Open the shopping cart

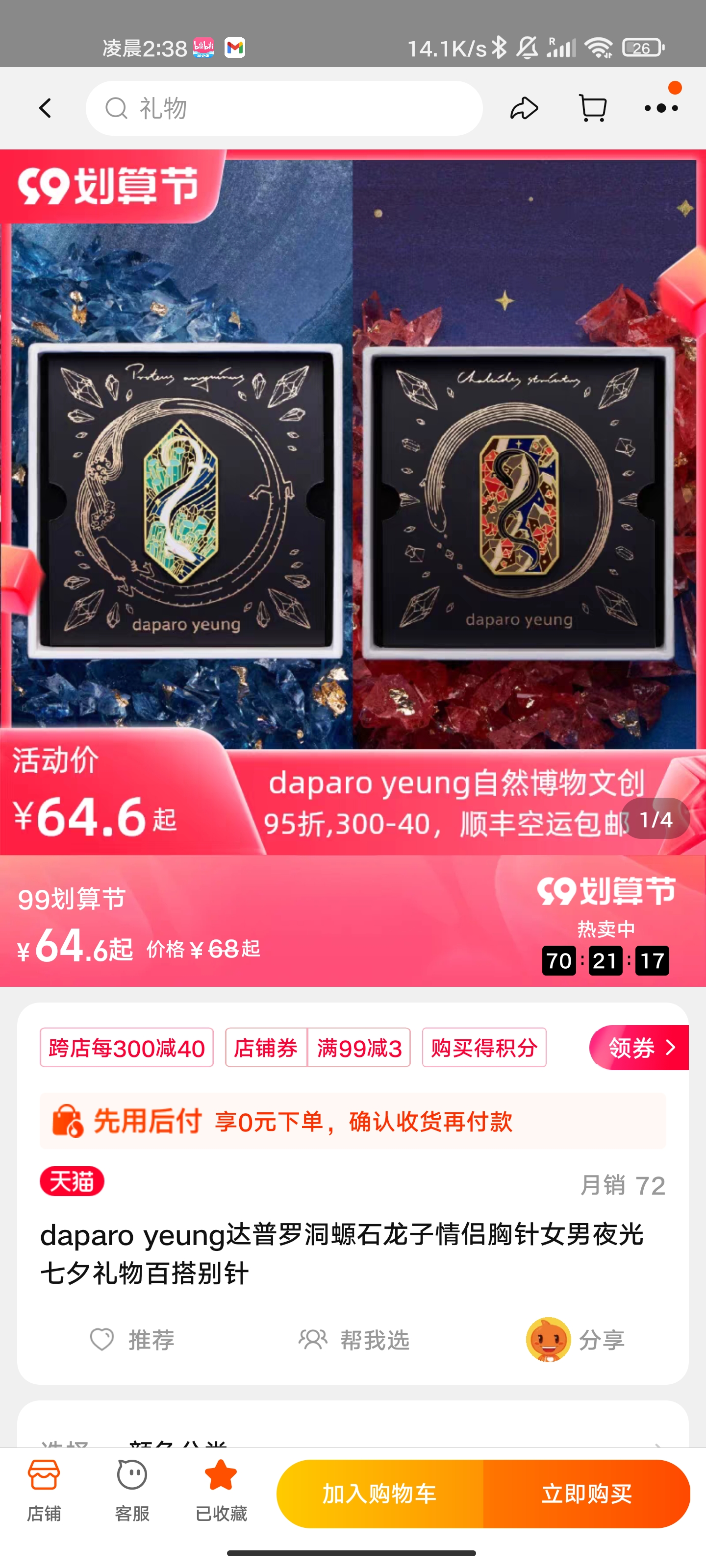pos(592,108)
